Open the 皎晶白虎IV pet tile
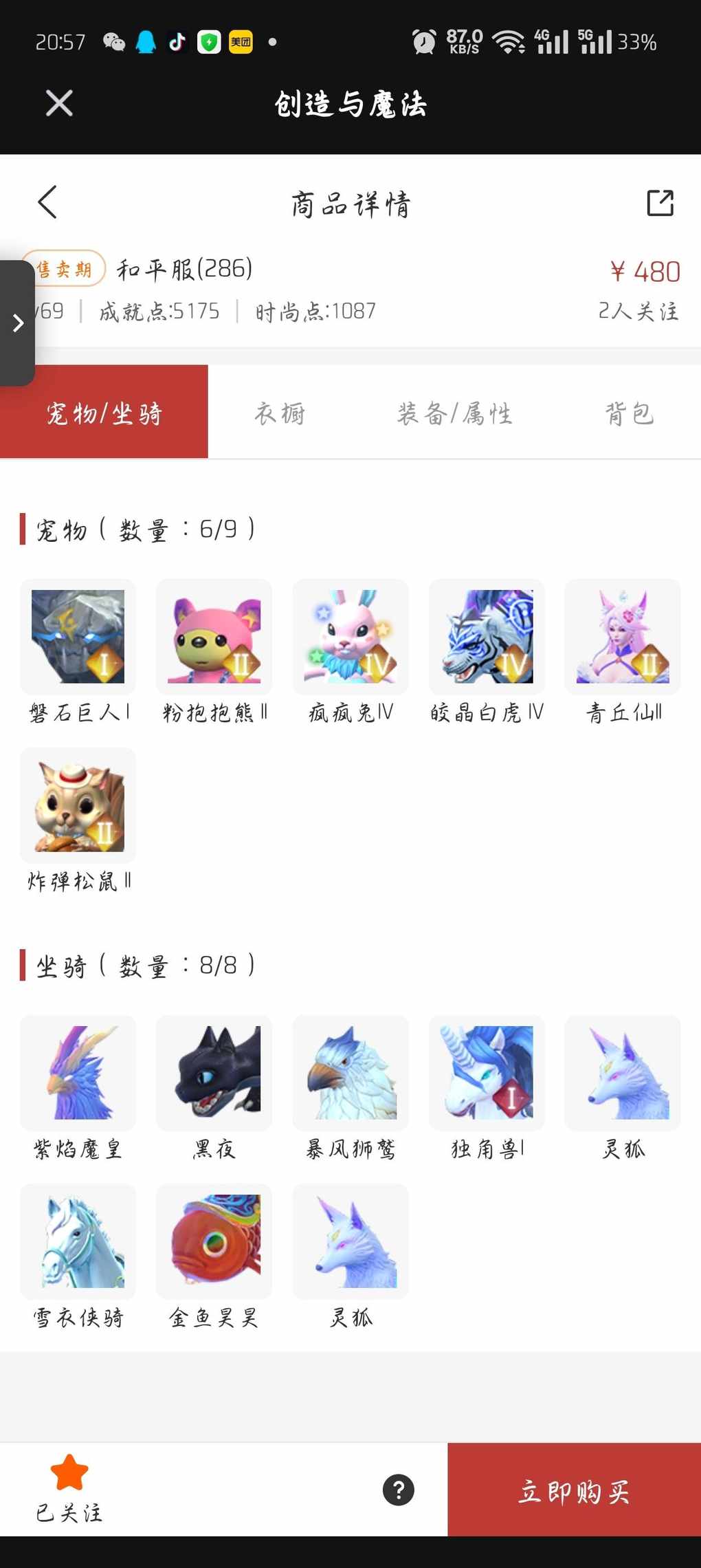The height and width of the screenshot is (1568, 701). click(487, 637)
